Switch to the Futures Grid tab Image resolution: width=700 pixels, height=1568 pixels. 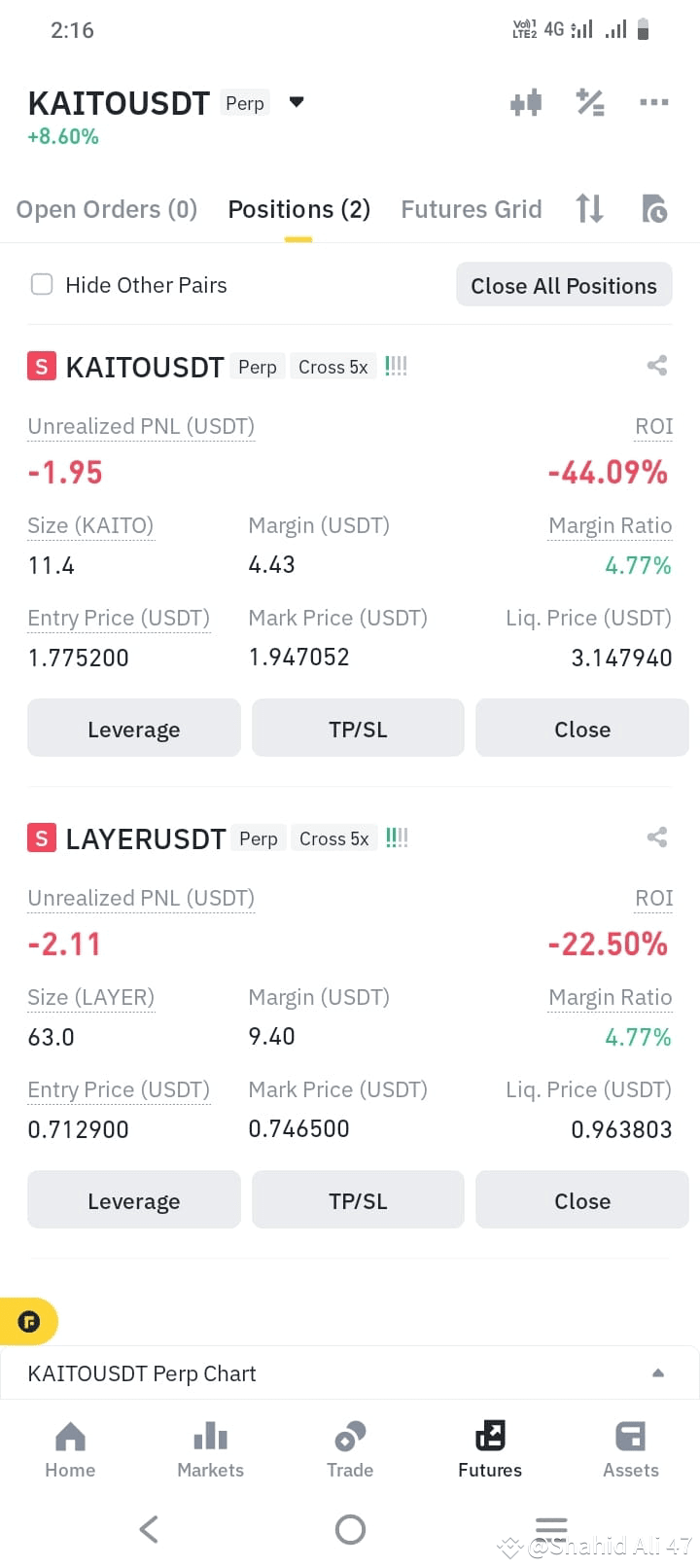pyautogui.click(x=472, y=209)
